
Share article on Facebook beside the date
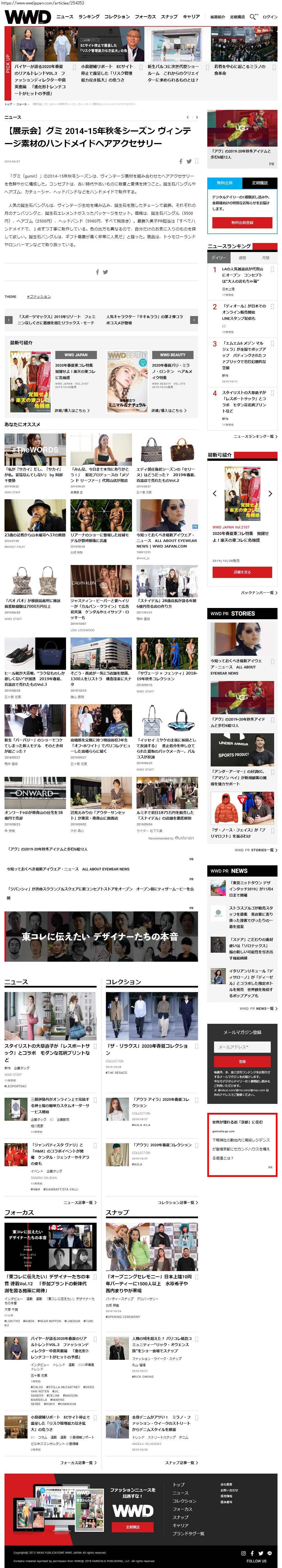tap(180, 161)
